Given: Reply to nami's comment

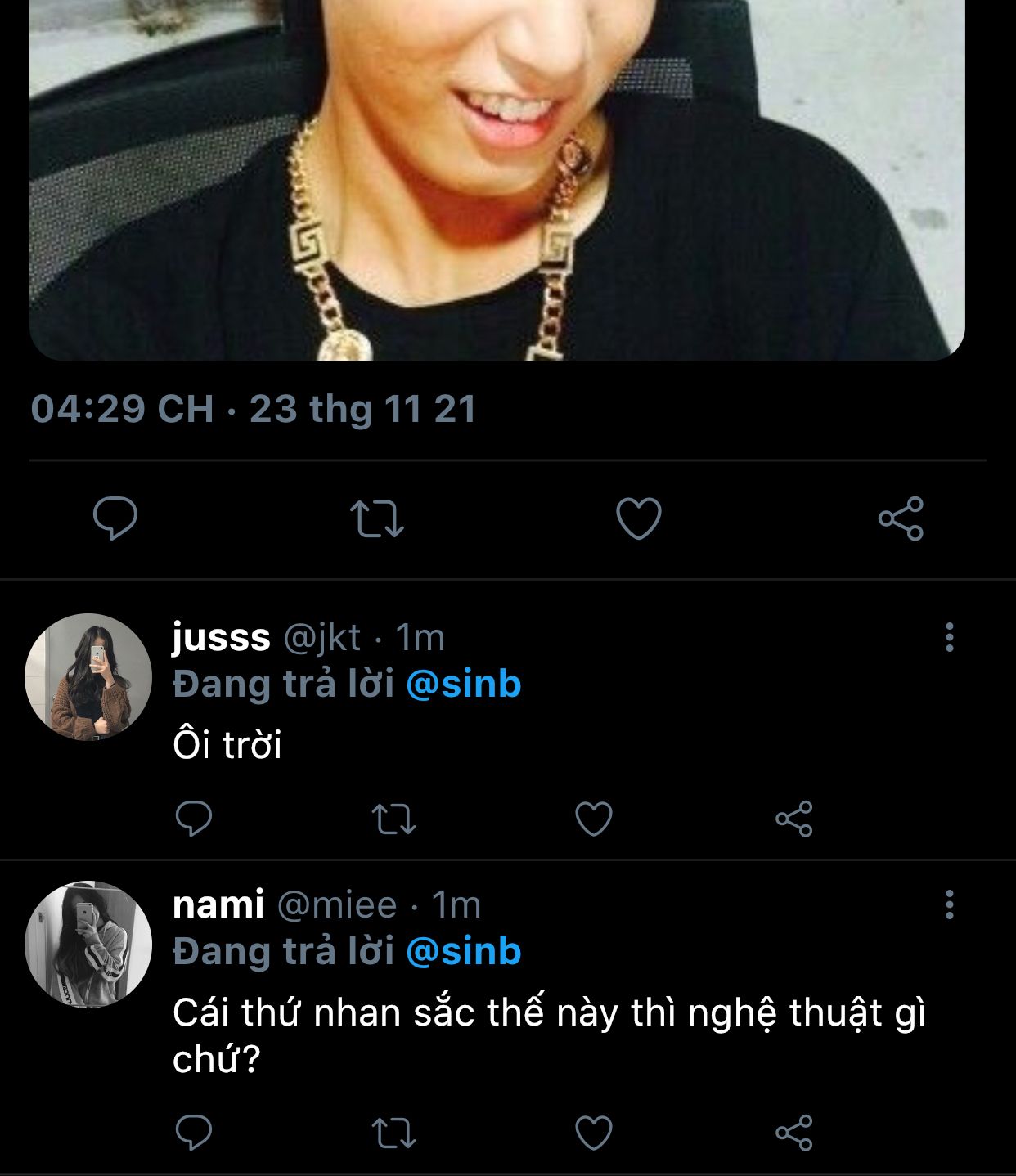Looking at the screenshot, I should 194,1133.
